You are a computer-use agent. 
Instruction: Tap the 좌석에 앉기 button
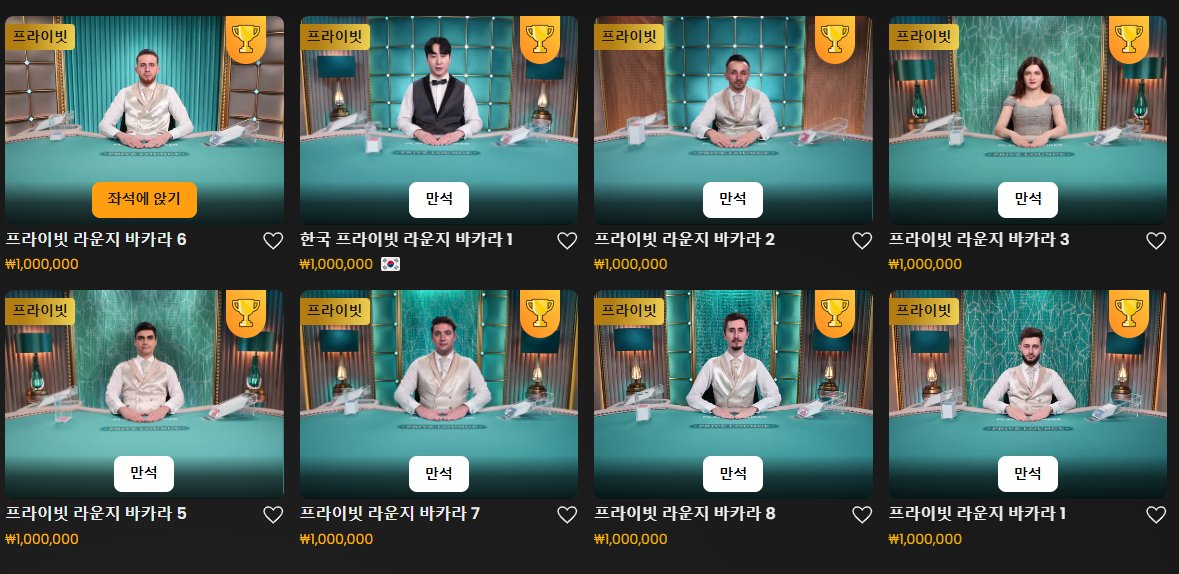coord(144,200)
